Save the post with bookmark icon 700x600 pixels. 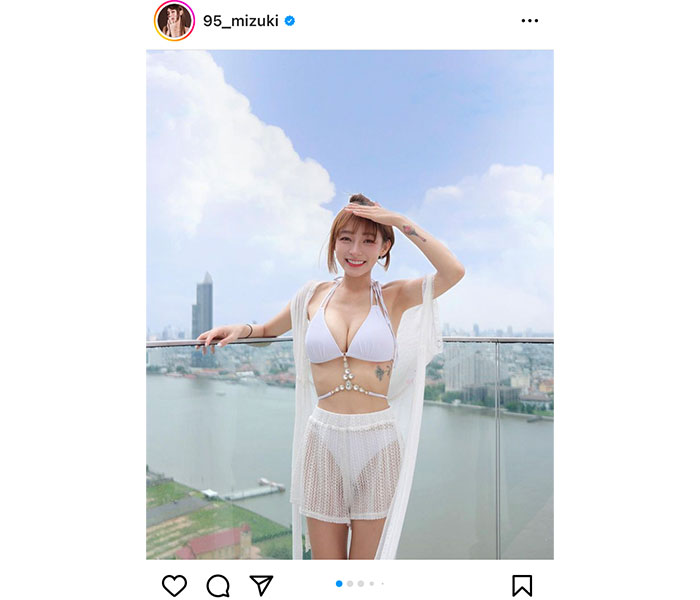[x=523, y=585]
